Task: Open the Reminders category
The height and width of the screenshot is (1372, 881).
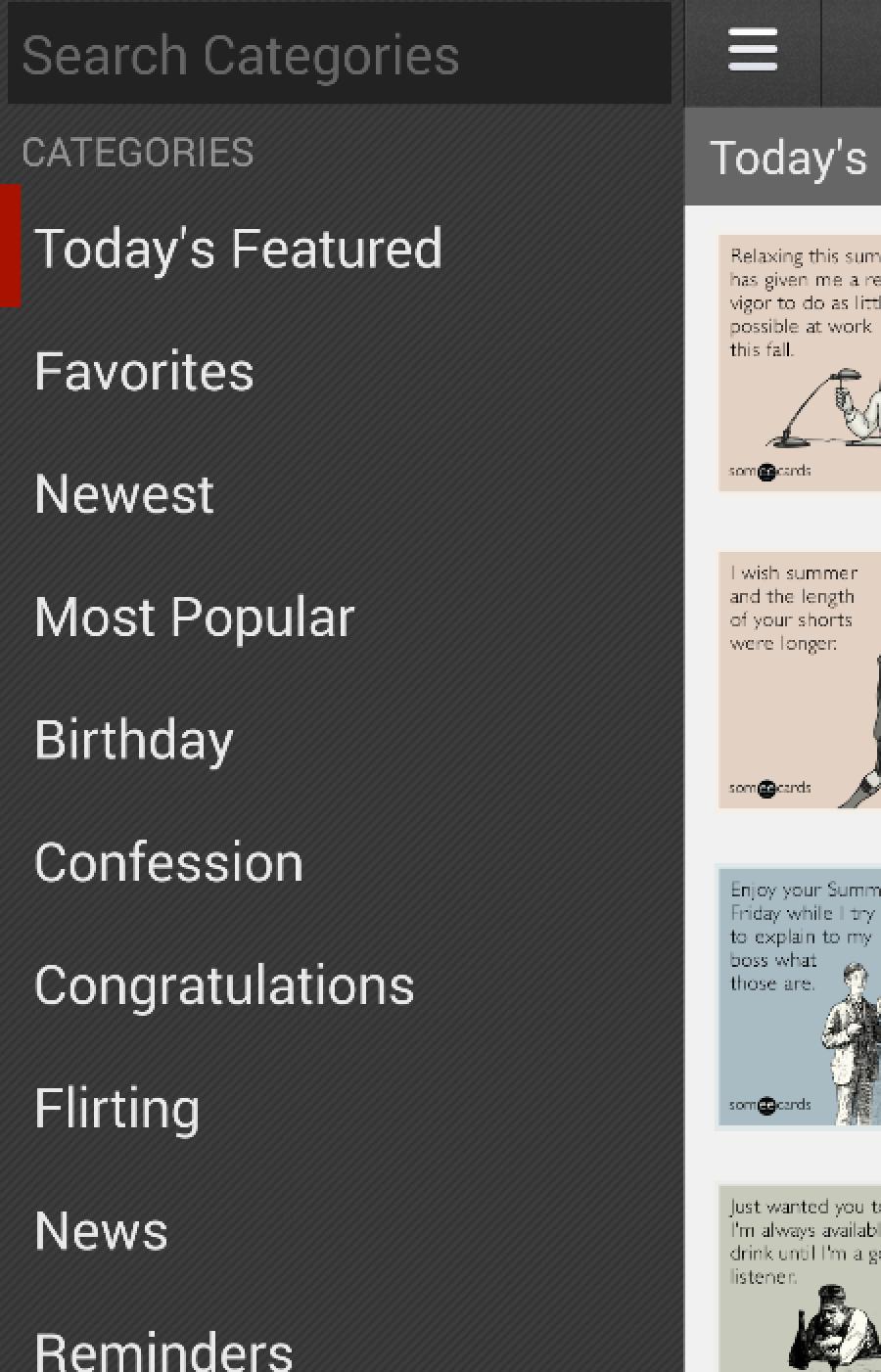Action: click(163, 1350)
